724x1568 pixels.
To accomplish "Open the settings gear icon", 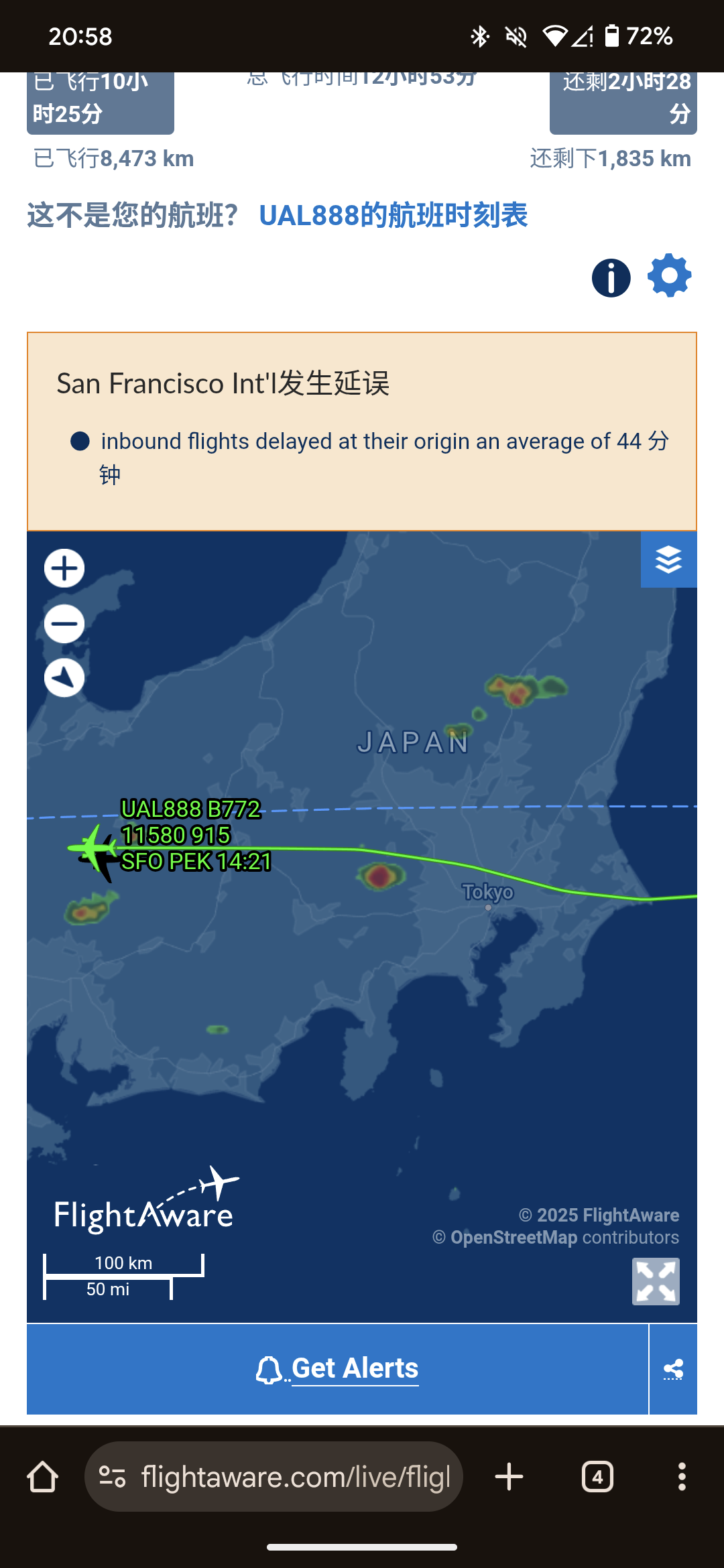I will (669, 275).
